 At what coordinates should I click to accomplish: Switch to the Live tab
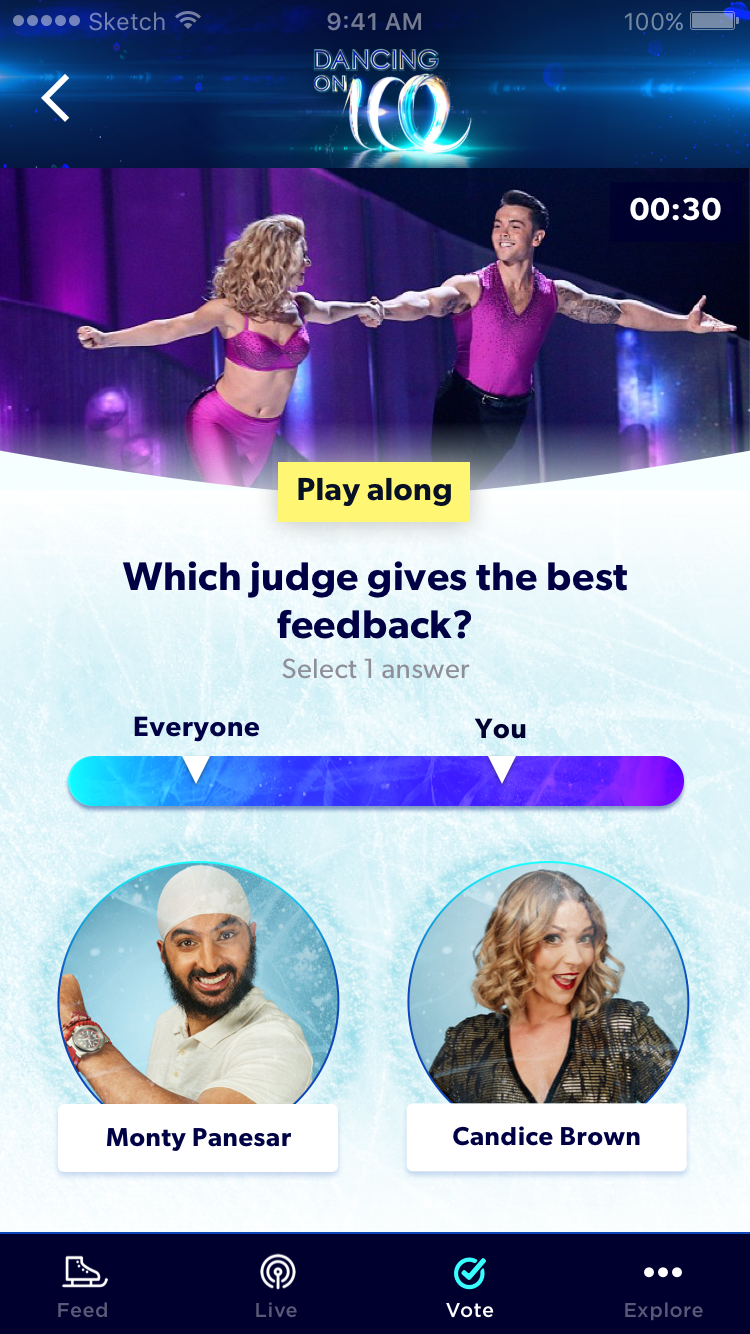pyautogui.click(x=277, y=1287)
